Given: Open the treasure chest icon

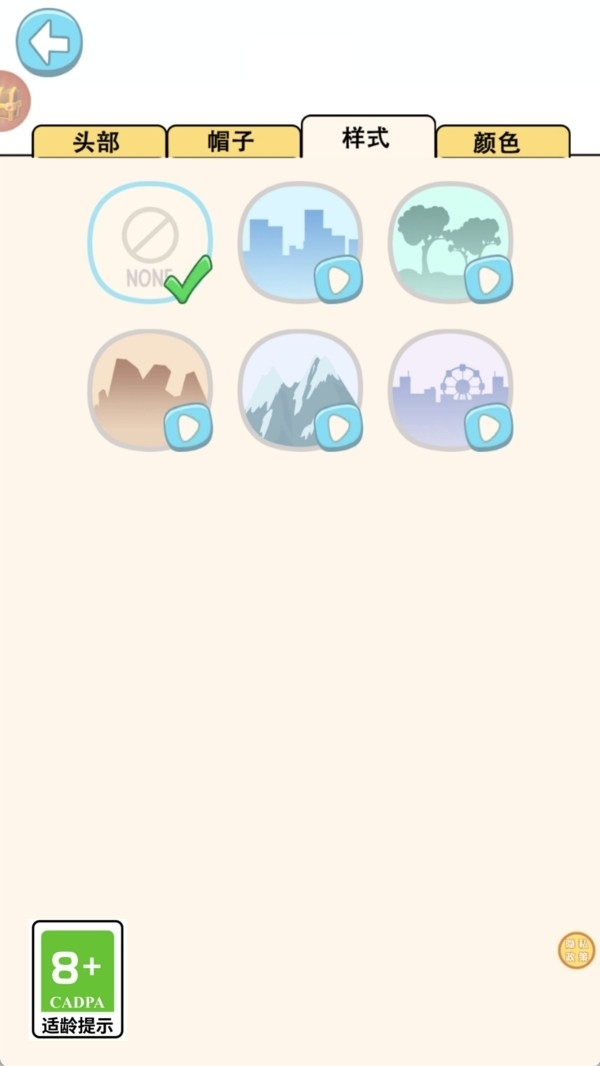Looking at the screenshot, I should click(x=12, y=101).
